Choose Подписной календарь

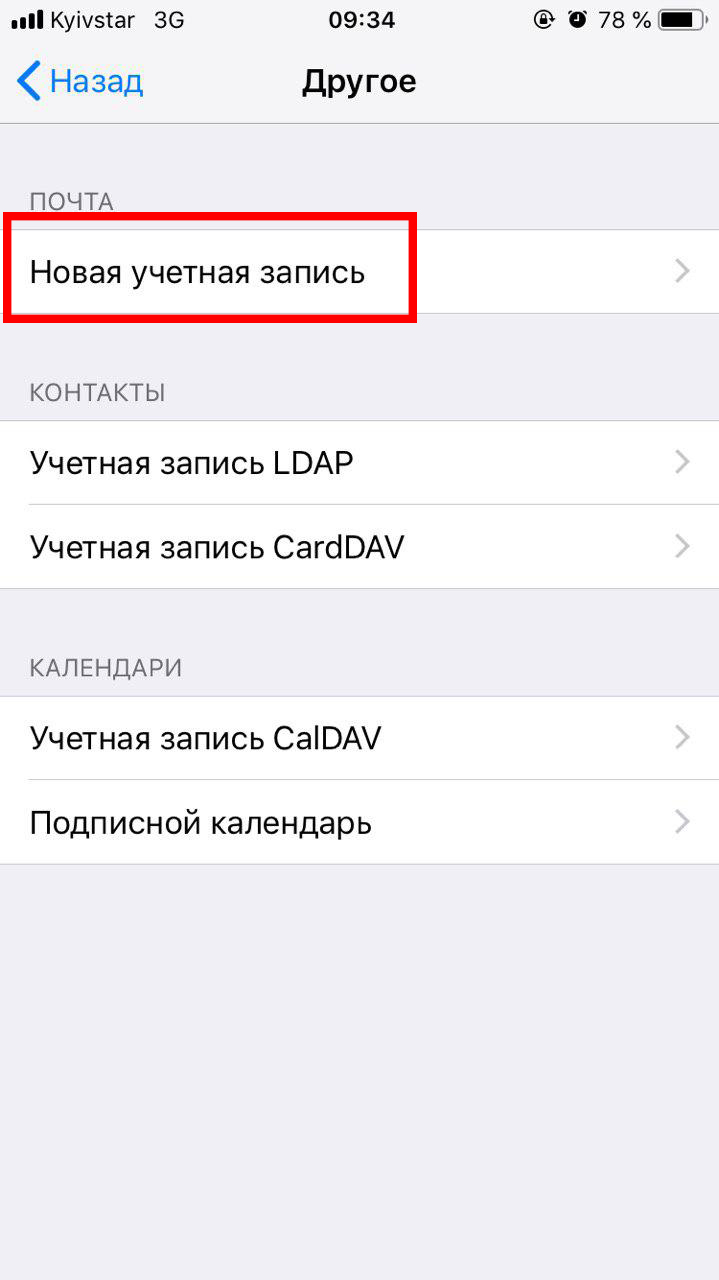click(359, 822)
